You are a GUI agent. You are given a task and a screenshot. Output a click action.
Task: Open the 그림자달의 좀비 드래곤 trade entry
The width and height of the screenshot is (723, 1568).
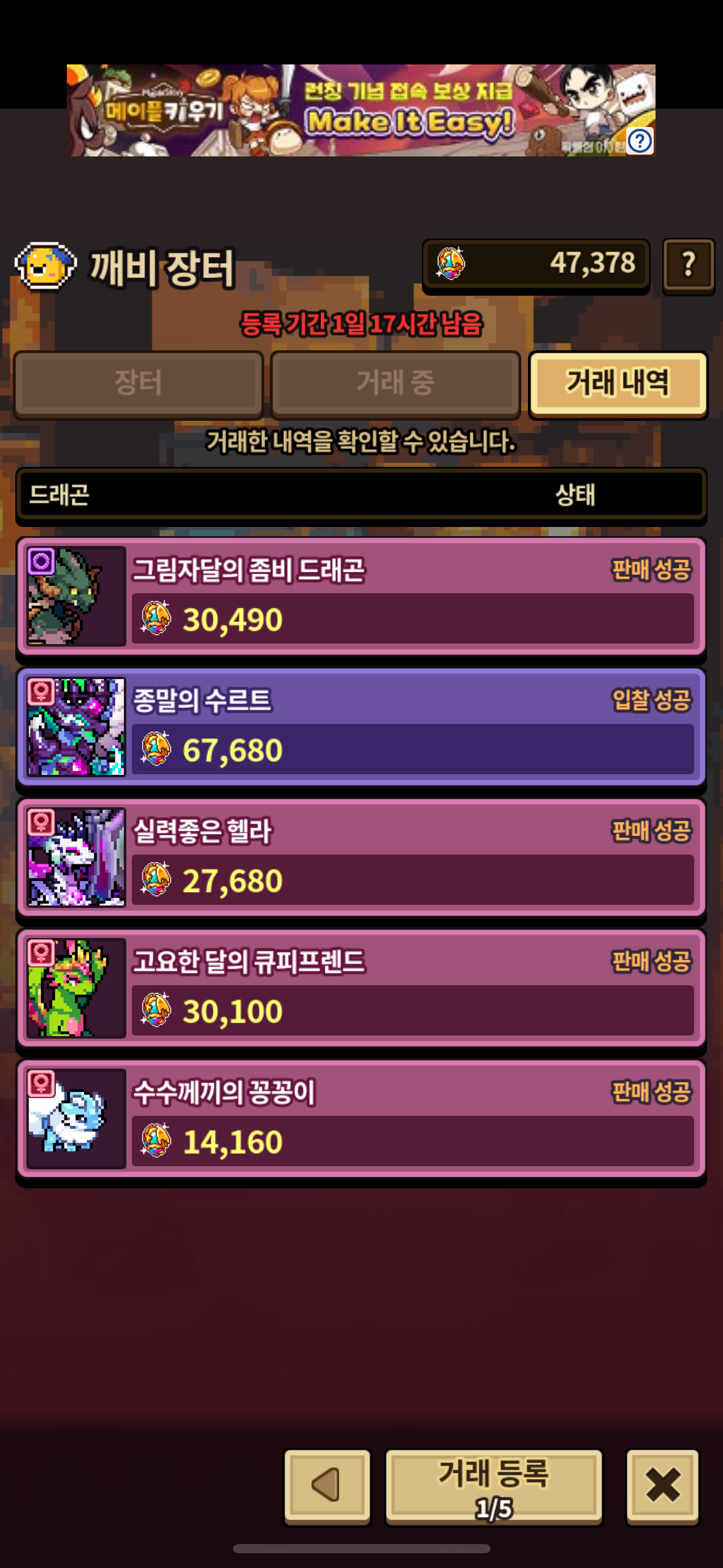[x=361, y=596]
